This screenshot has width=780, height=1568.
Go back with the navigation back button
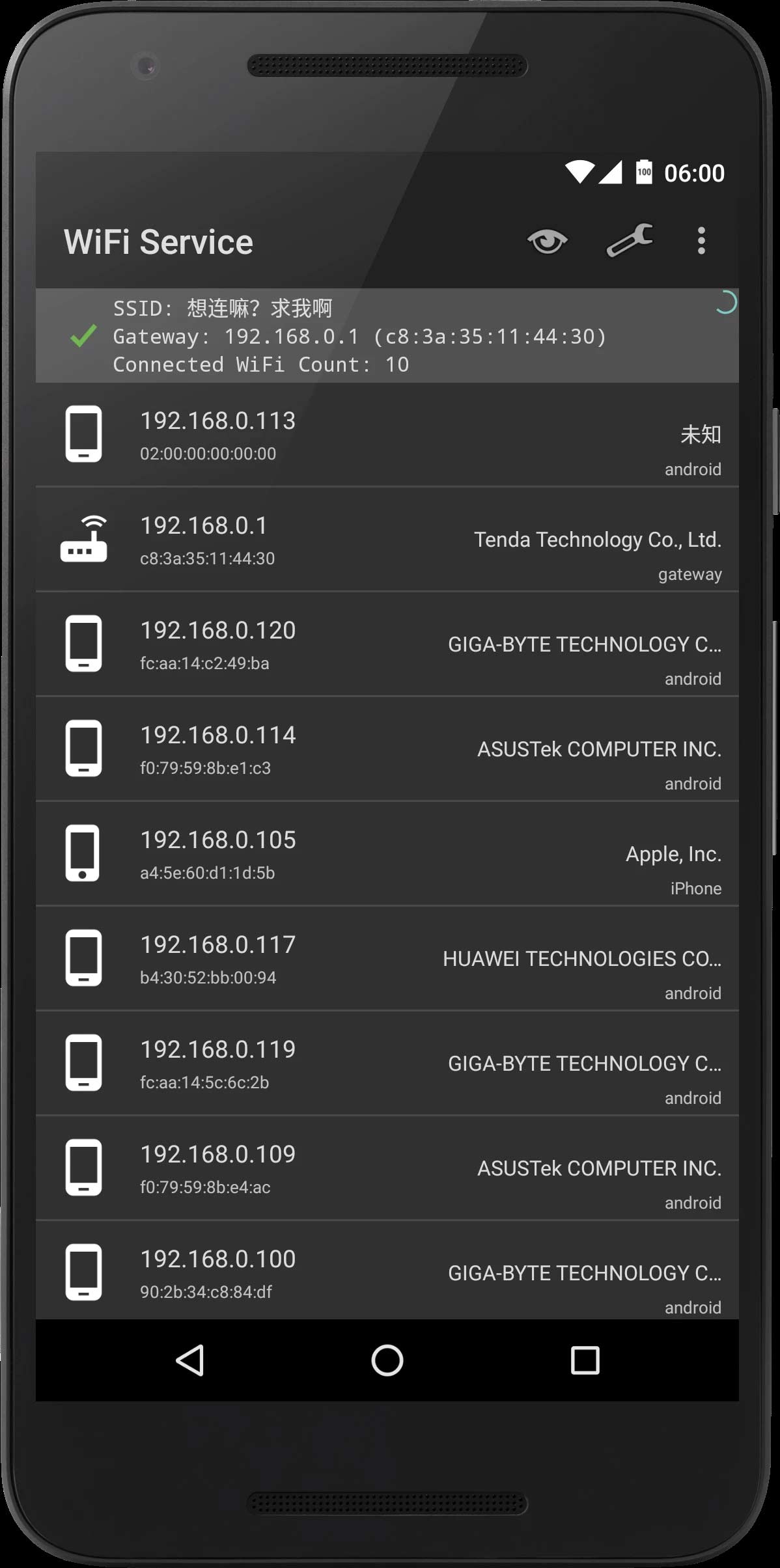click(x=190, y=1360)
